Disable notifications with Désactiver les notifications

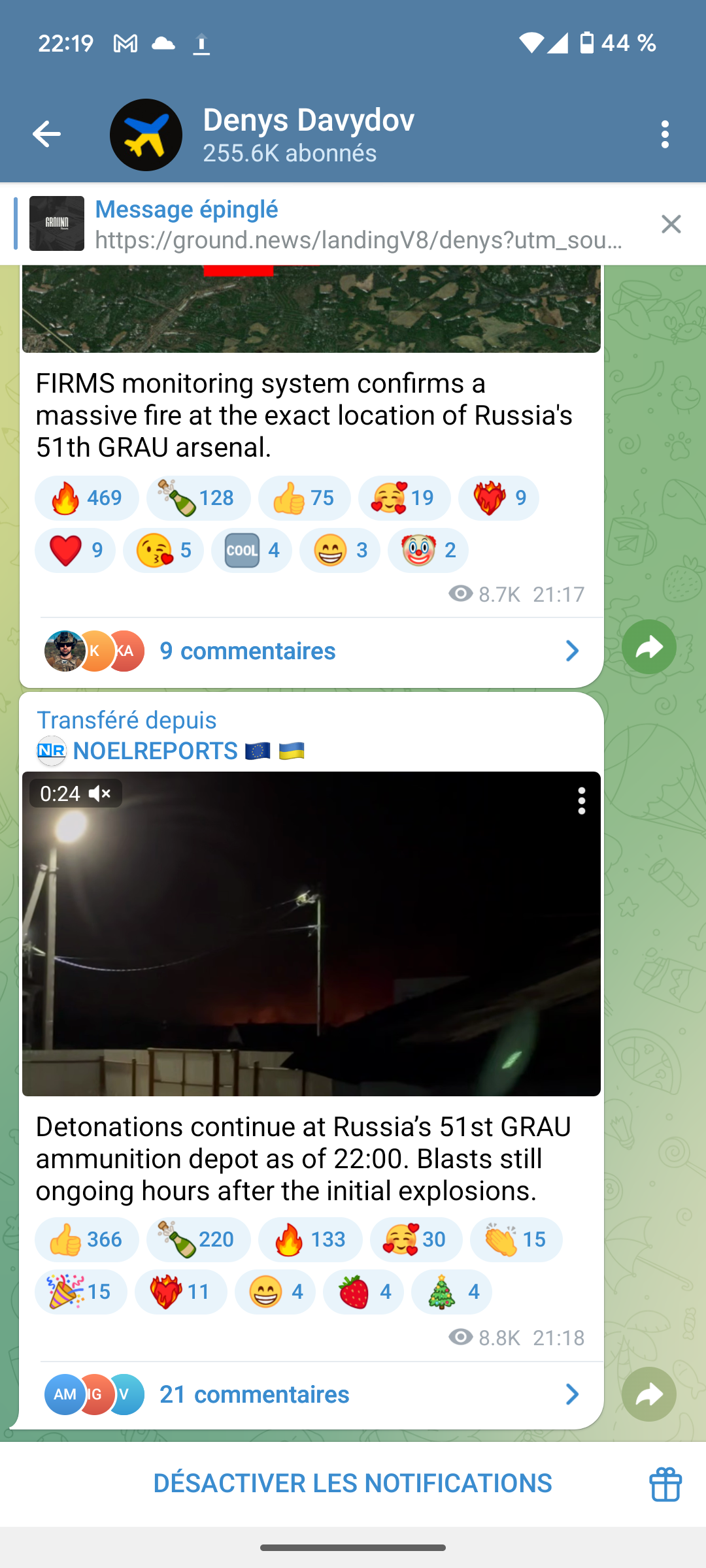352,1483
